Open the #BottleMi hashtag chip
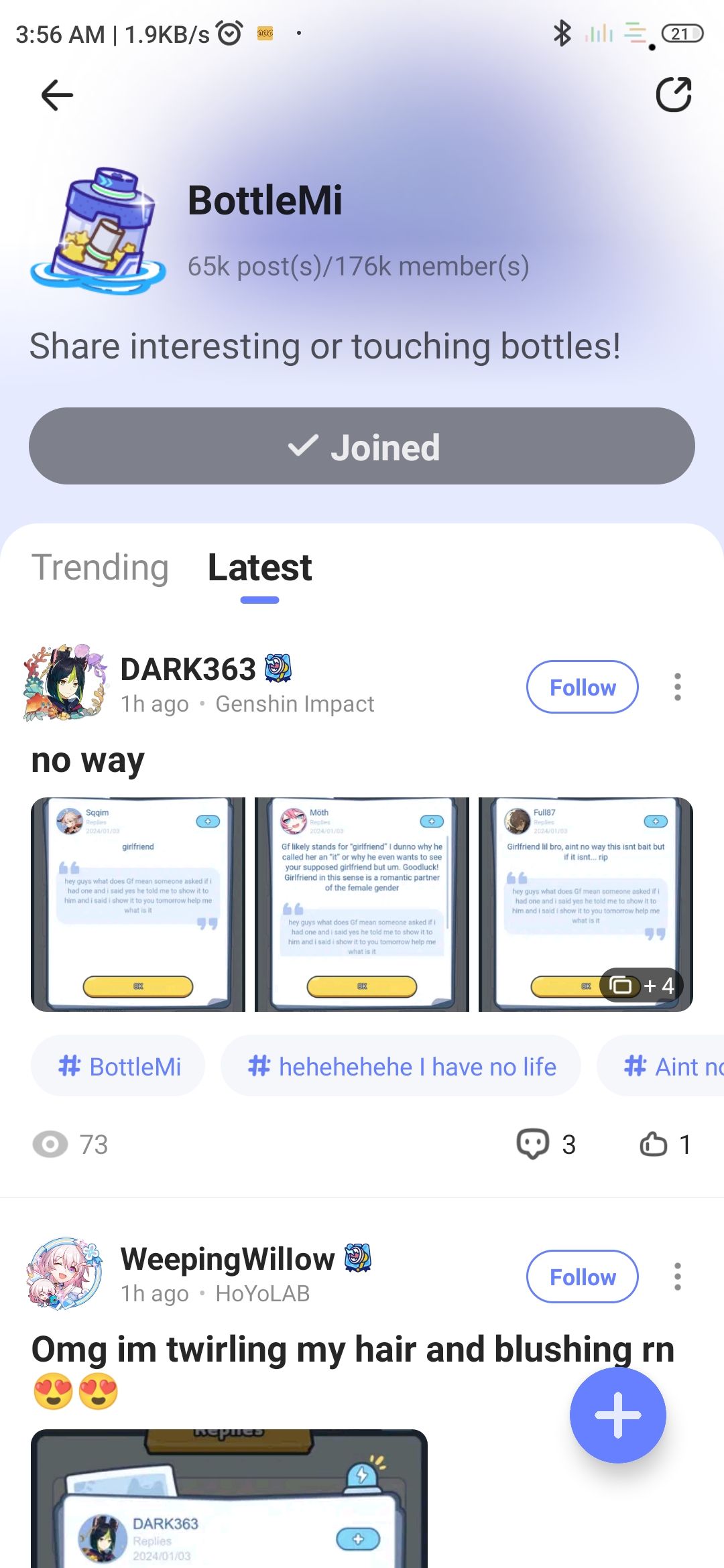The image size is (724, 1568). pos(119,1066)
